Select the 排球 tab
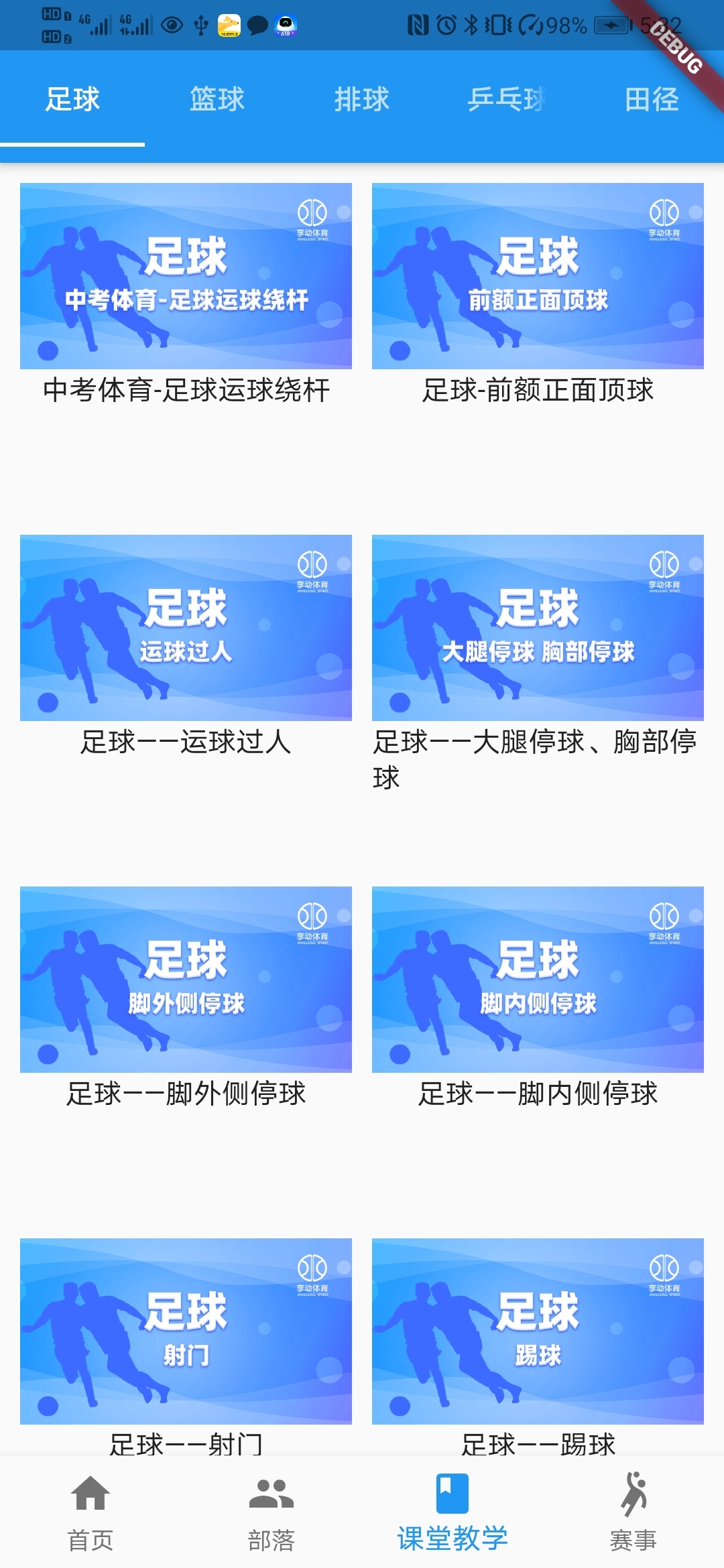 coord(362,99)
